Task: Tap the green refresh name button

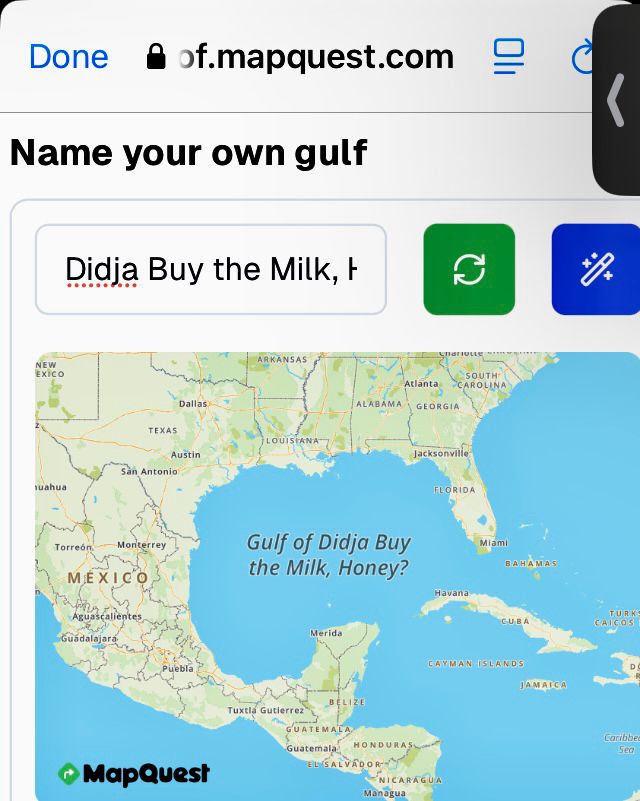Action: tap(469, 269)
